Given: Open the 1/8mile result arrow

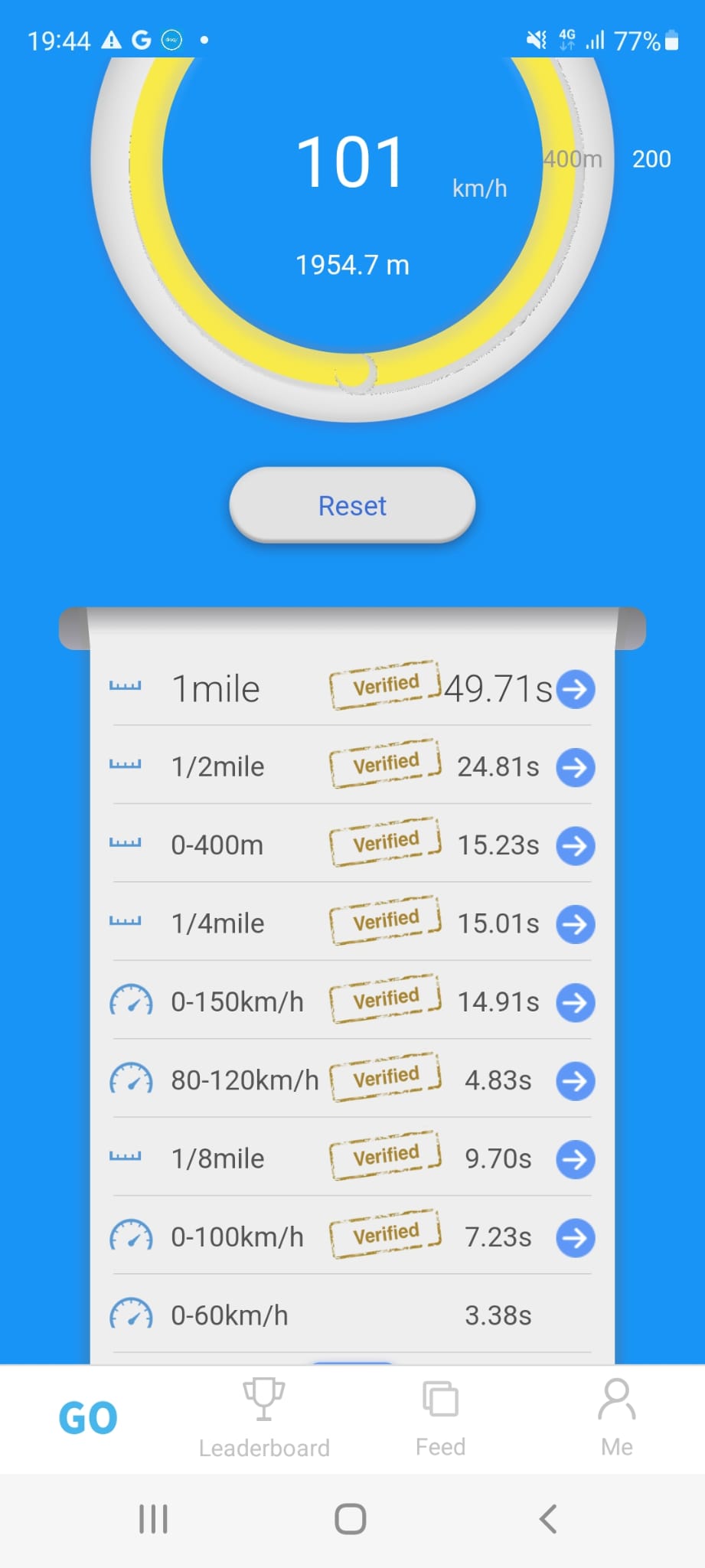Looking at the screenshot, I should click(x=575, y=1159).
